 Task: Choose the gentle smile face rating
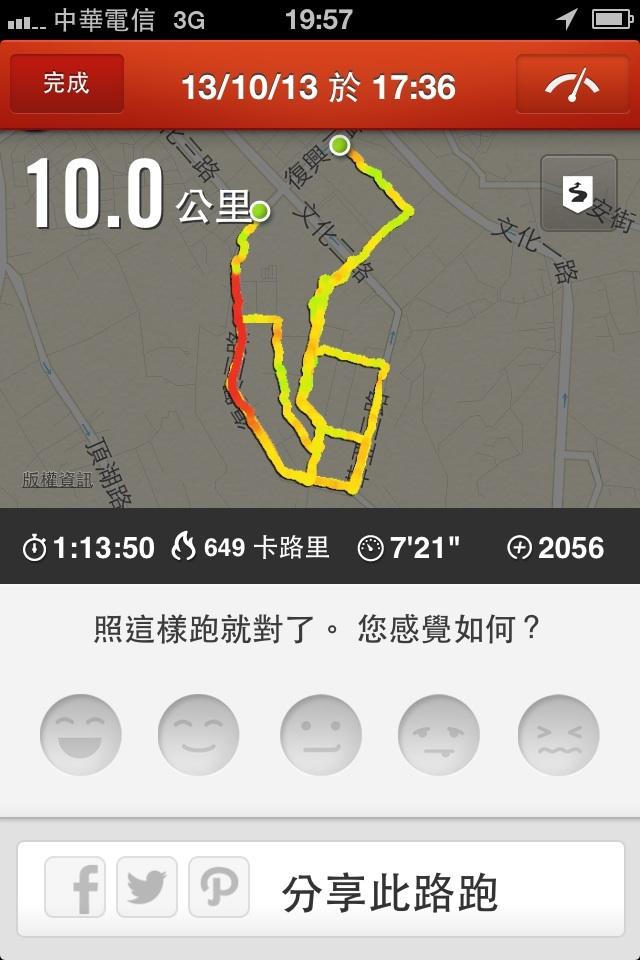199,735
